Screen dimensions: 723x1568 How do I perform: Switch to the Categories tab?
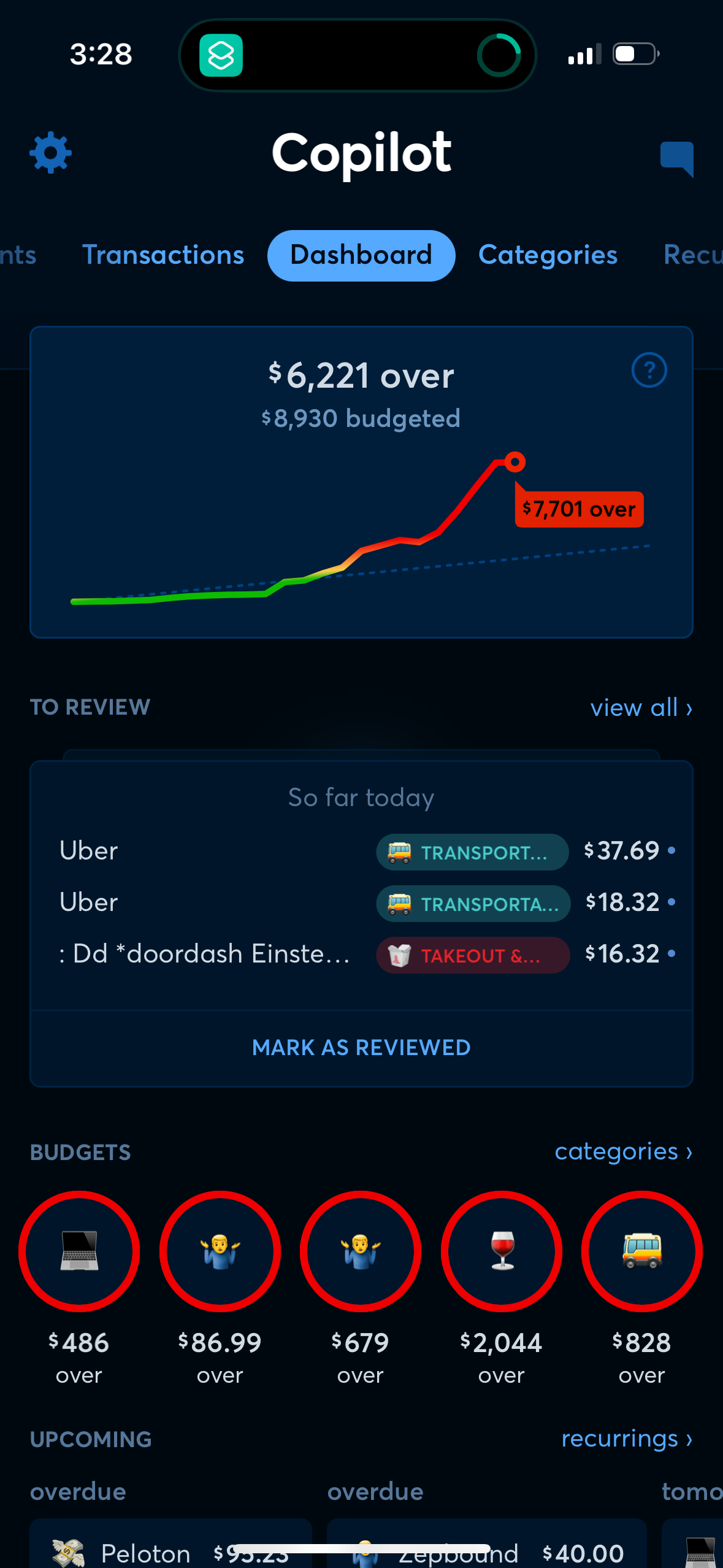[548, 255]
